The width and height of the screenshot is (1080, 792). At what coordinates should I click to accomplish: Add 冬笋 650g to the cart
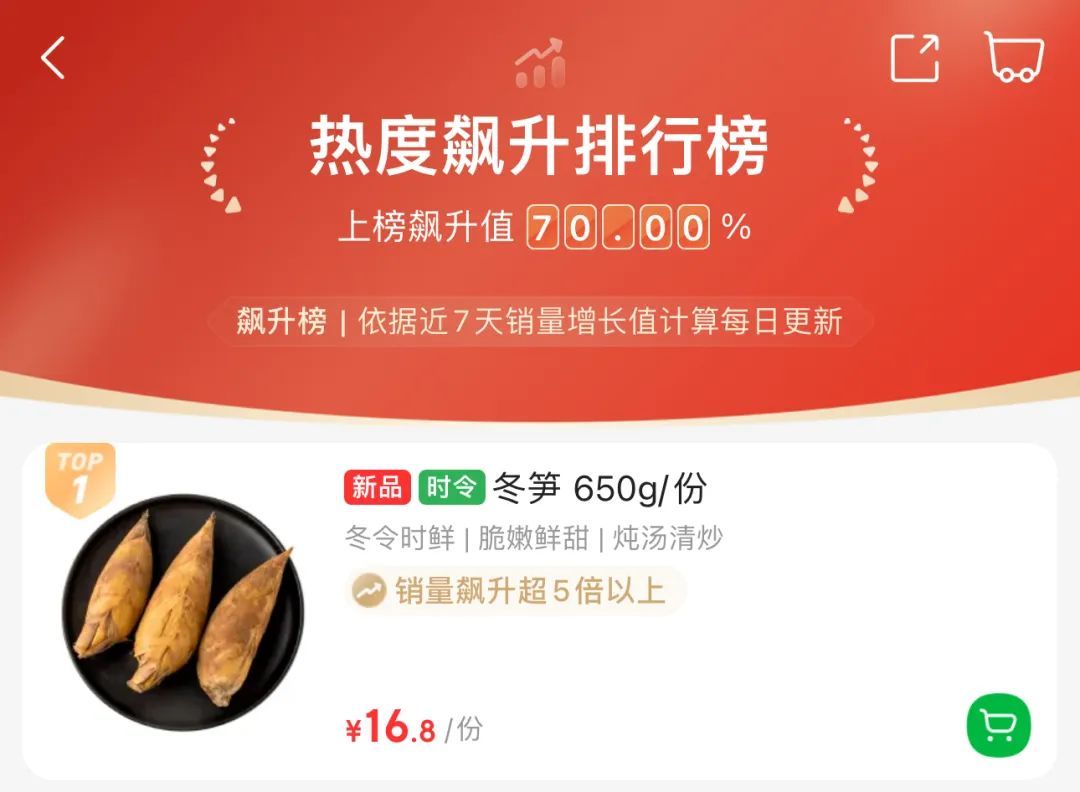998,724
